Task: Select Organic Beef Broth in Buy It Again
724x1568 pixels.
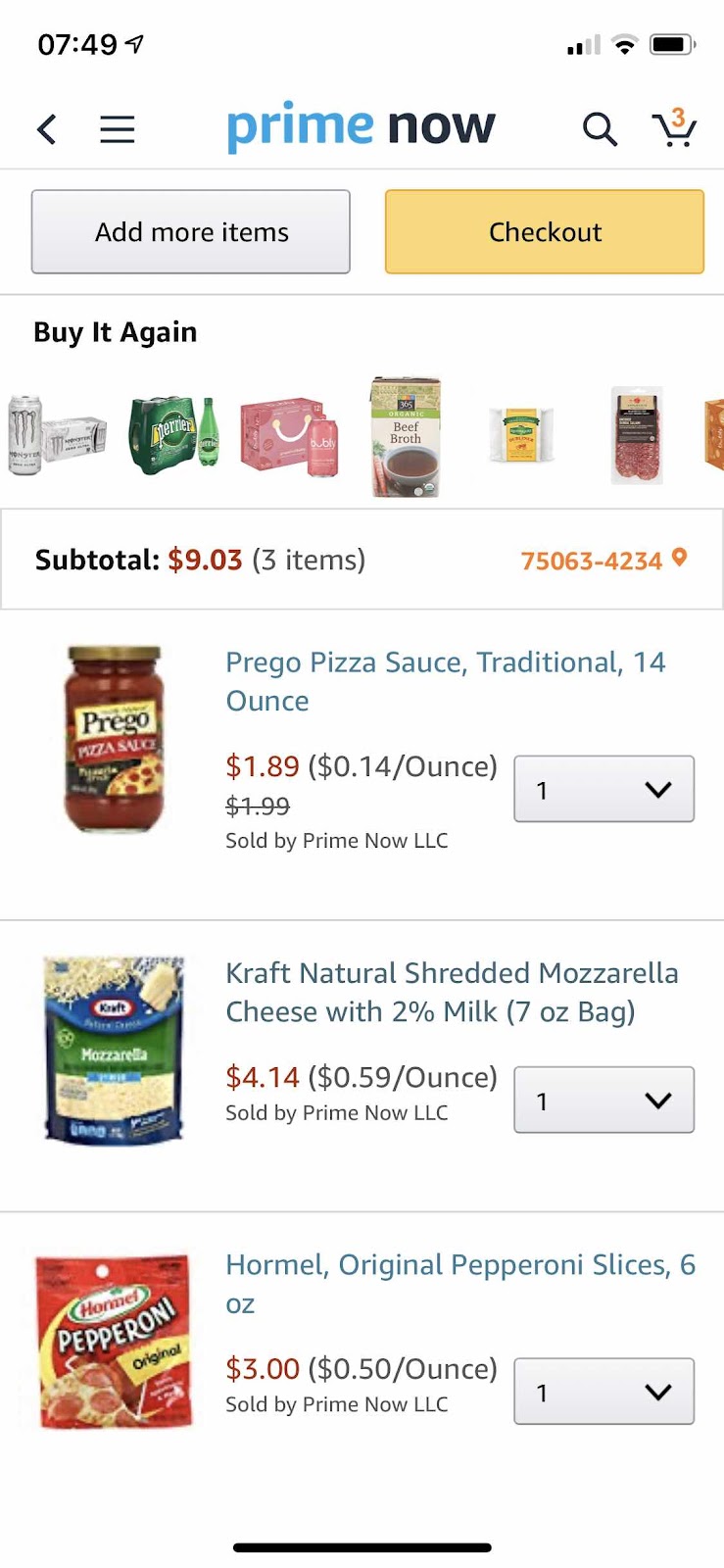Action: [406, 437]
